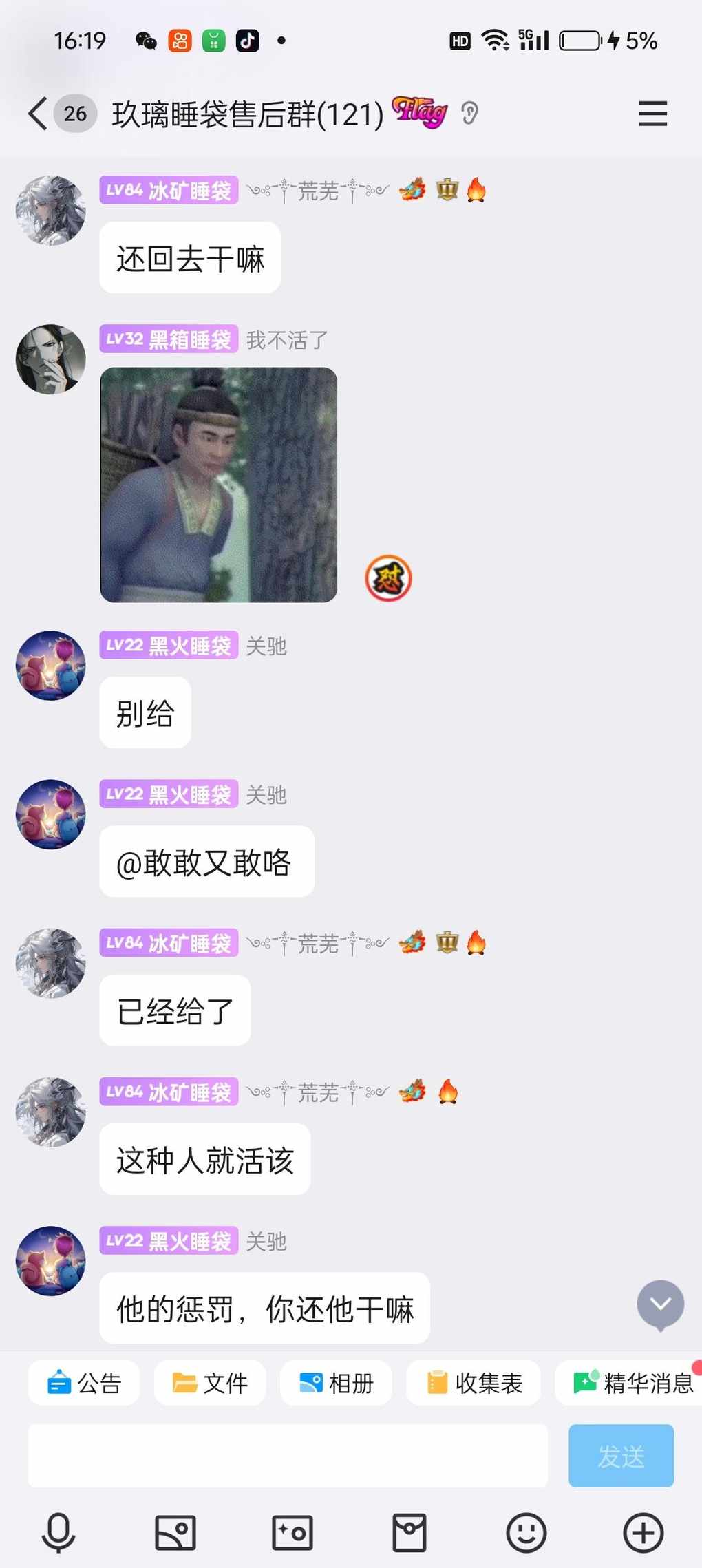Open the photo gallery picker
Image resolution: width=702 pixels, height=1568 pixels.
(175, 1532)
